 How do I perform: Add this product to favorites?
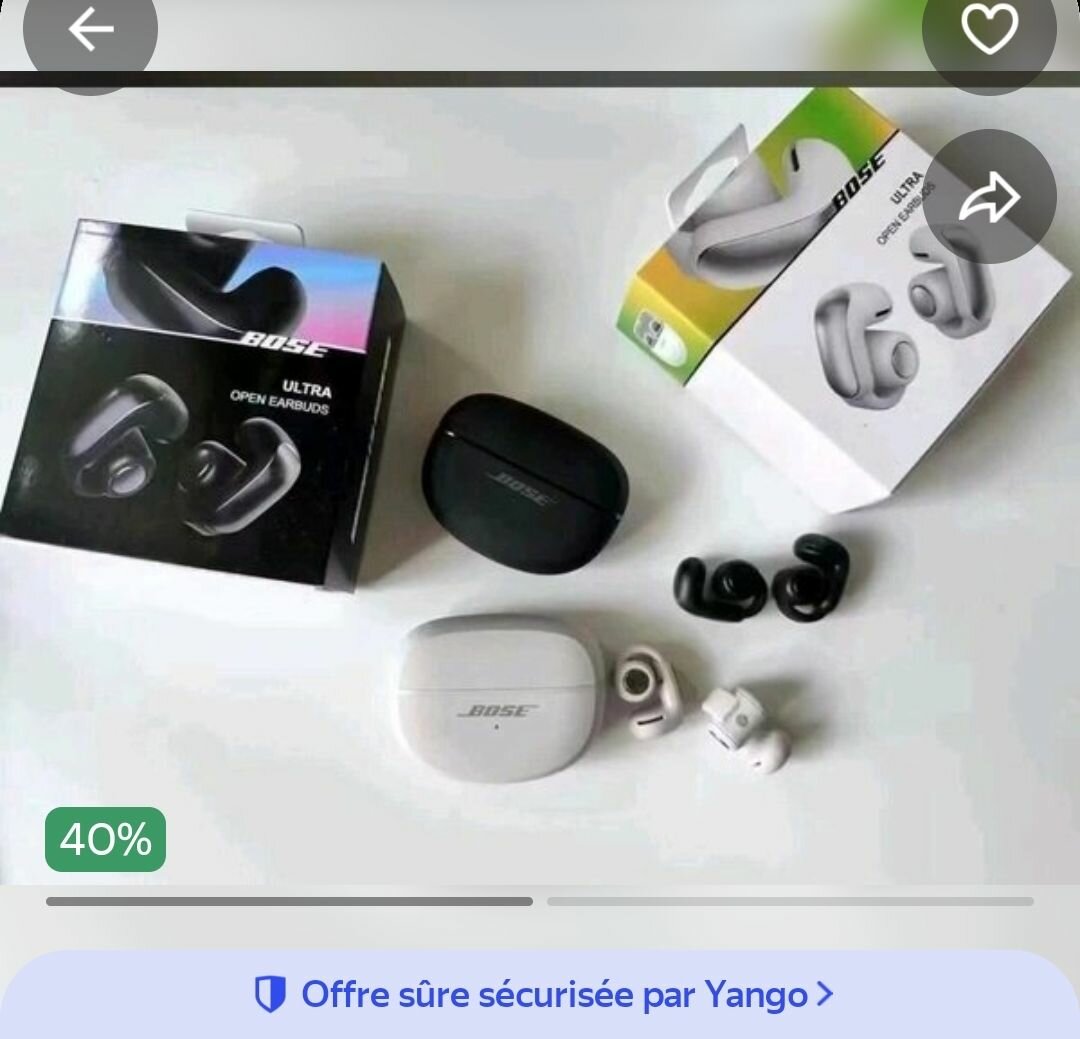(988, 31)
